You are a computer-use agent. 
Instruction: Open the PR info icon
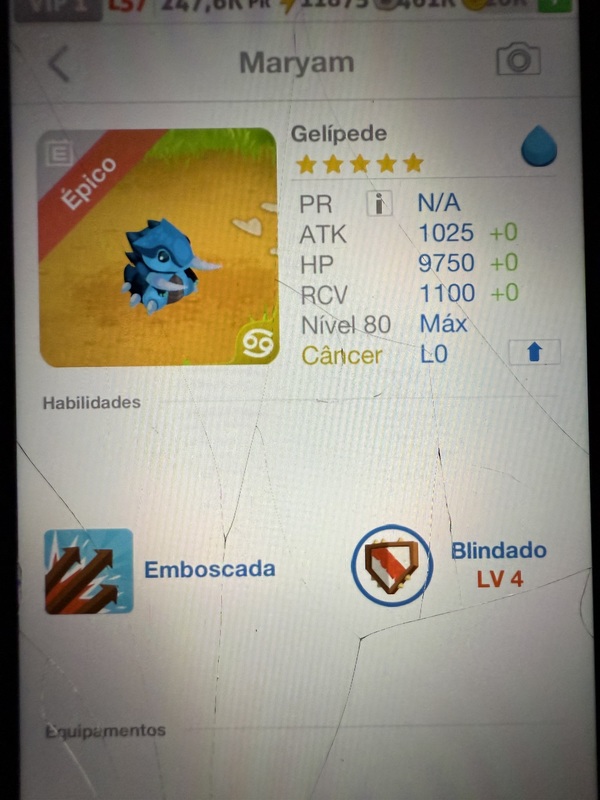click(x=379, y=203)
